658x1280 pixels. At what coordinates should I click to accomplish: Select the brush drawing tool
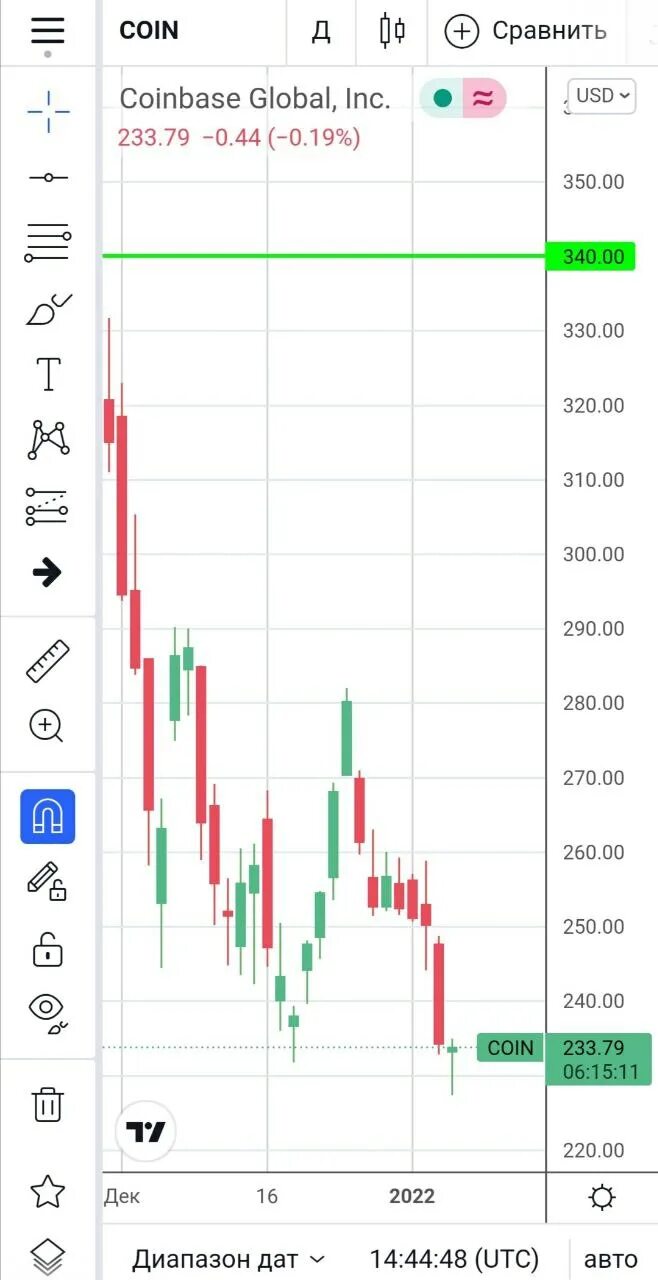tap(47, 310)
